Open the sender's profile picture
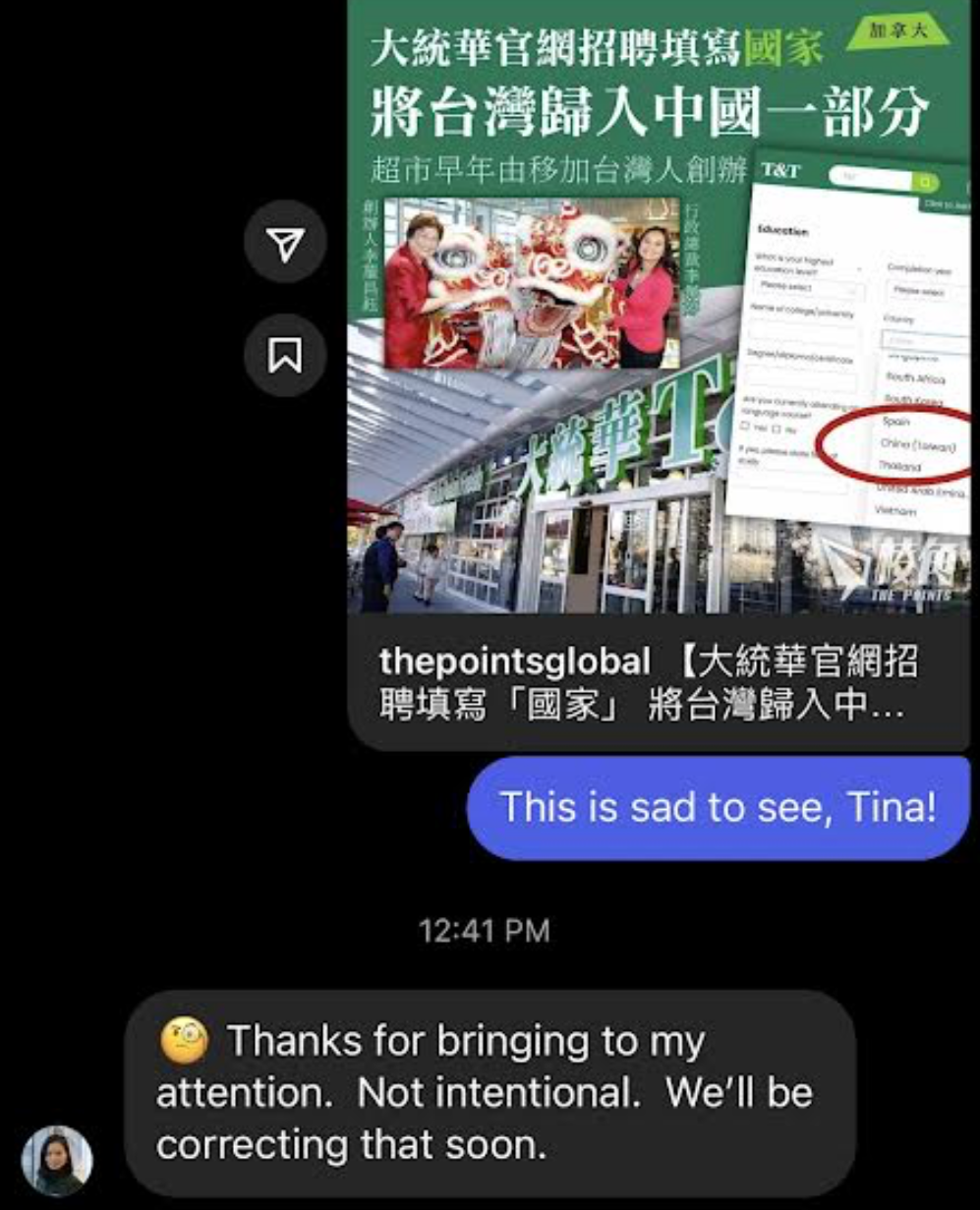 coord(57,1161)
